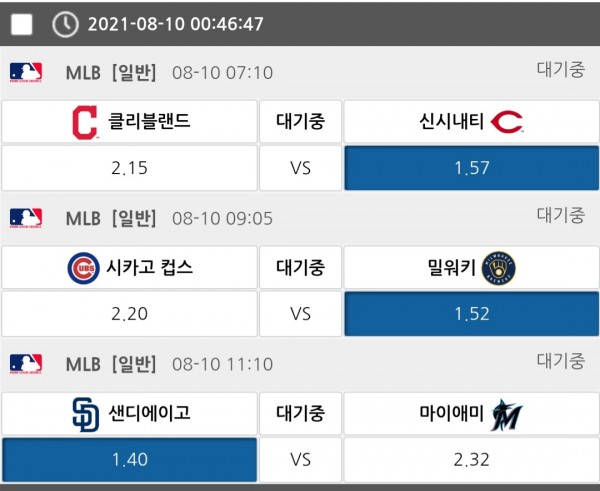
Task: Choose San Diego at odds 1.40
Action: pos(129,460)
